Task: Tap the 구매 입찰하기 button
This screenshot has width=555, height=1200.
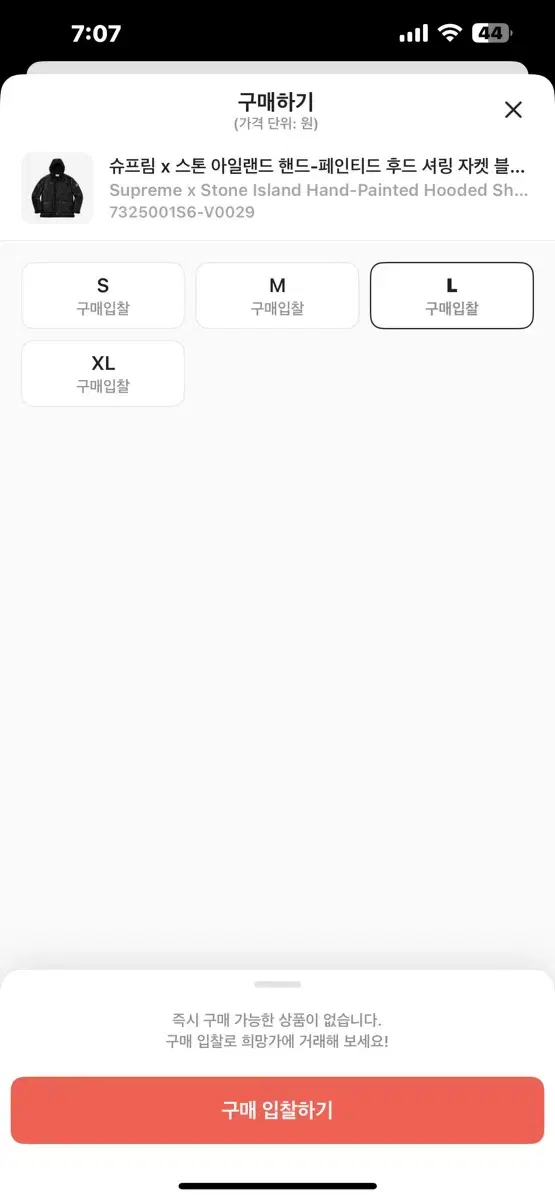Action: tap(277, 1110)
